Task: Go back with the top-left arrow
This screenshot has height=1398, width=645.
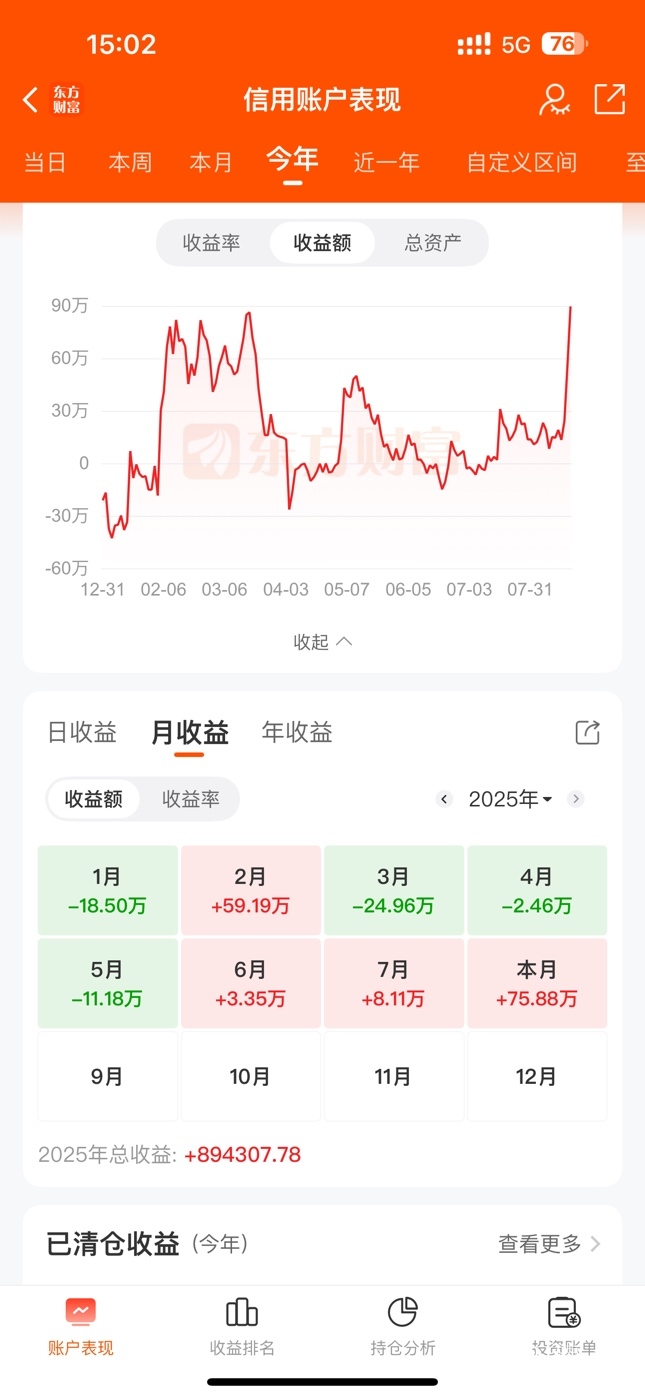Action: point(31,99)
